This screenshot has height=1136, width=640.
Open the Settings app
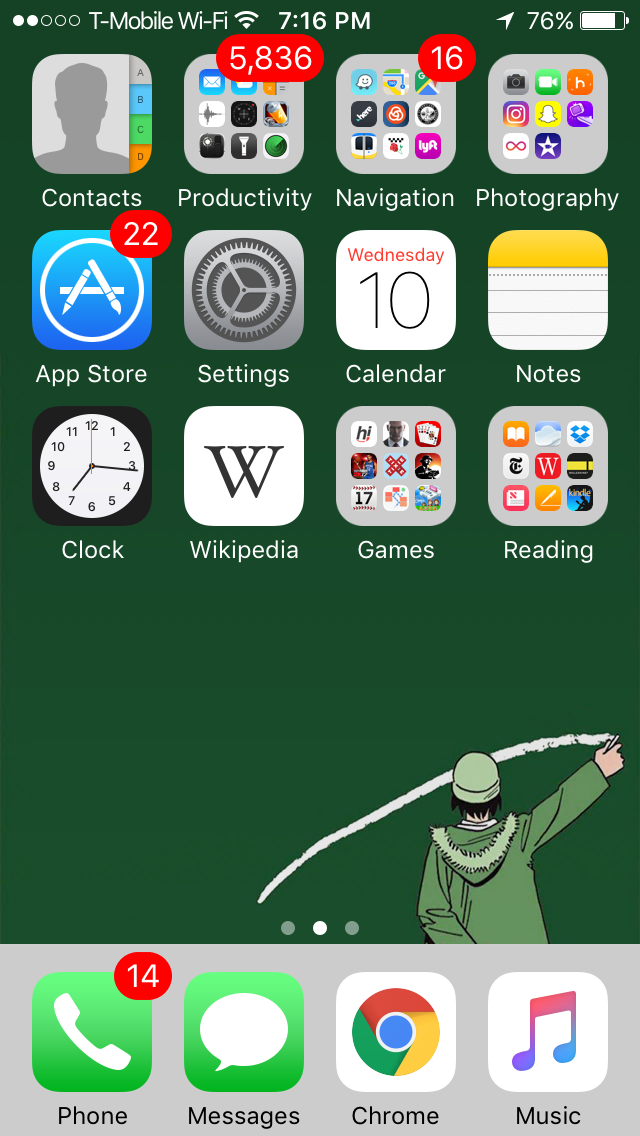pos(244,291)
